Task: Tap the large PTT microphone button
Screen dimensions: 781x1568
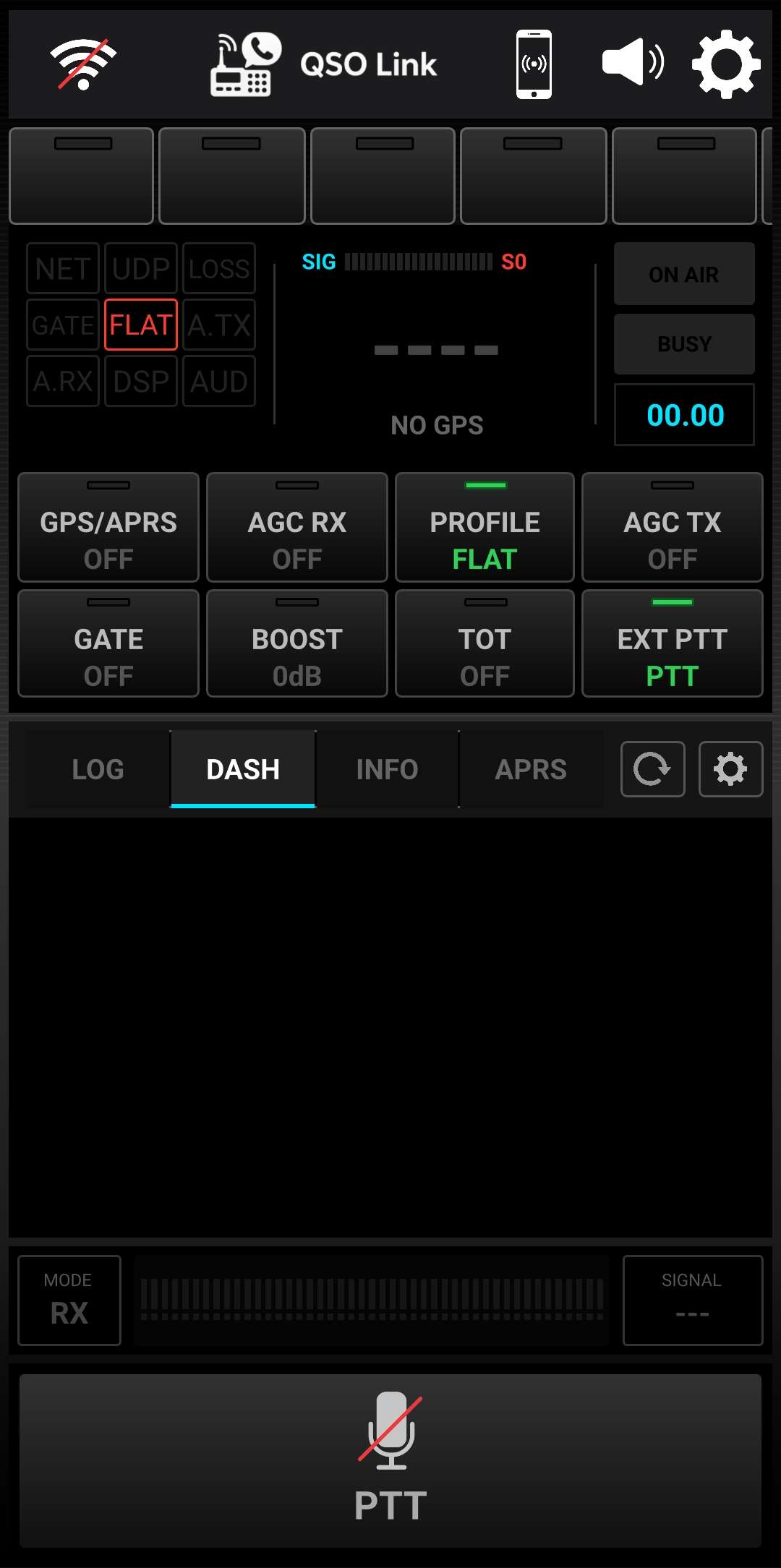Action: (x=390, y=1460)
